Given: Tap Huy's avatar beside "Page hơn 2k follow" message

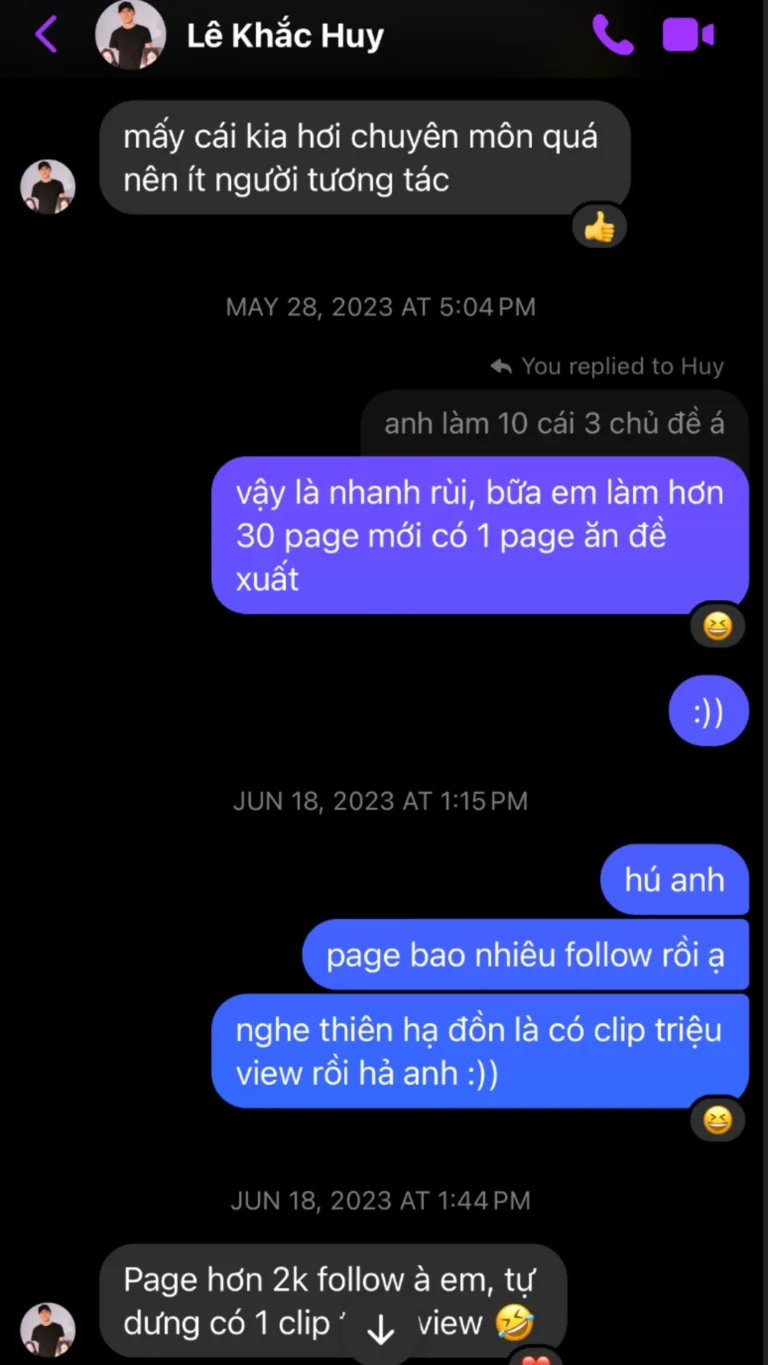Looking at the screenshot, I should (x=48, y=1329).
